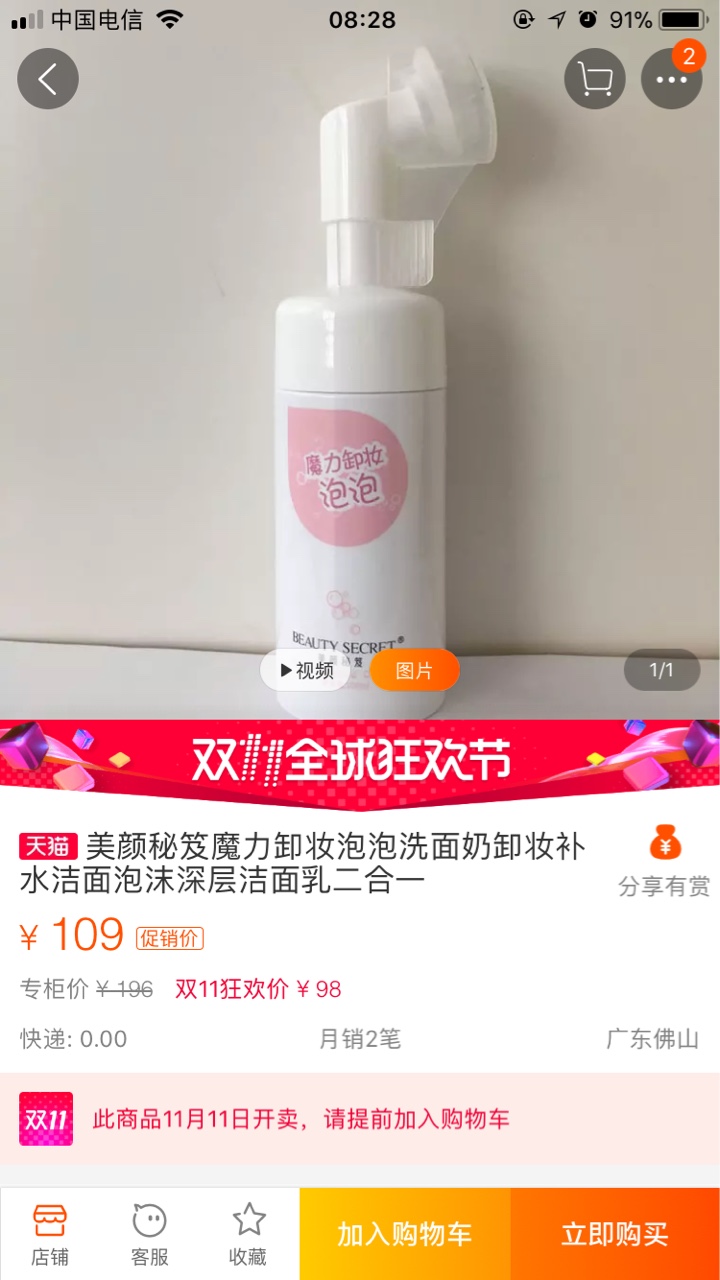The height and width of the screenshot is (1280, 720).
Task: Tap 加入购物车 to add to cart
Action: [x=405, y=1234]
